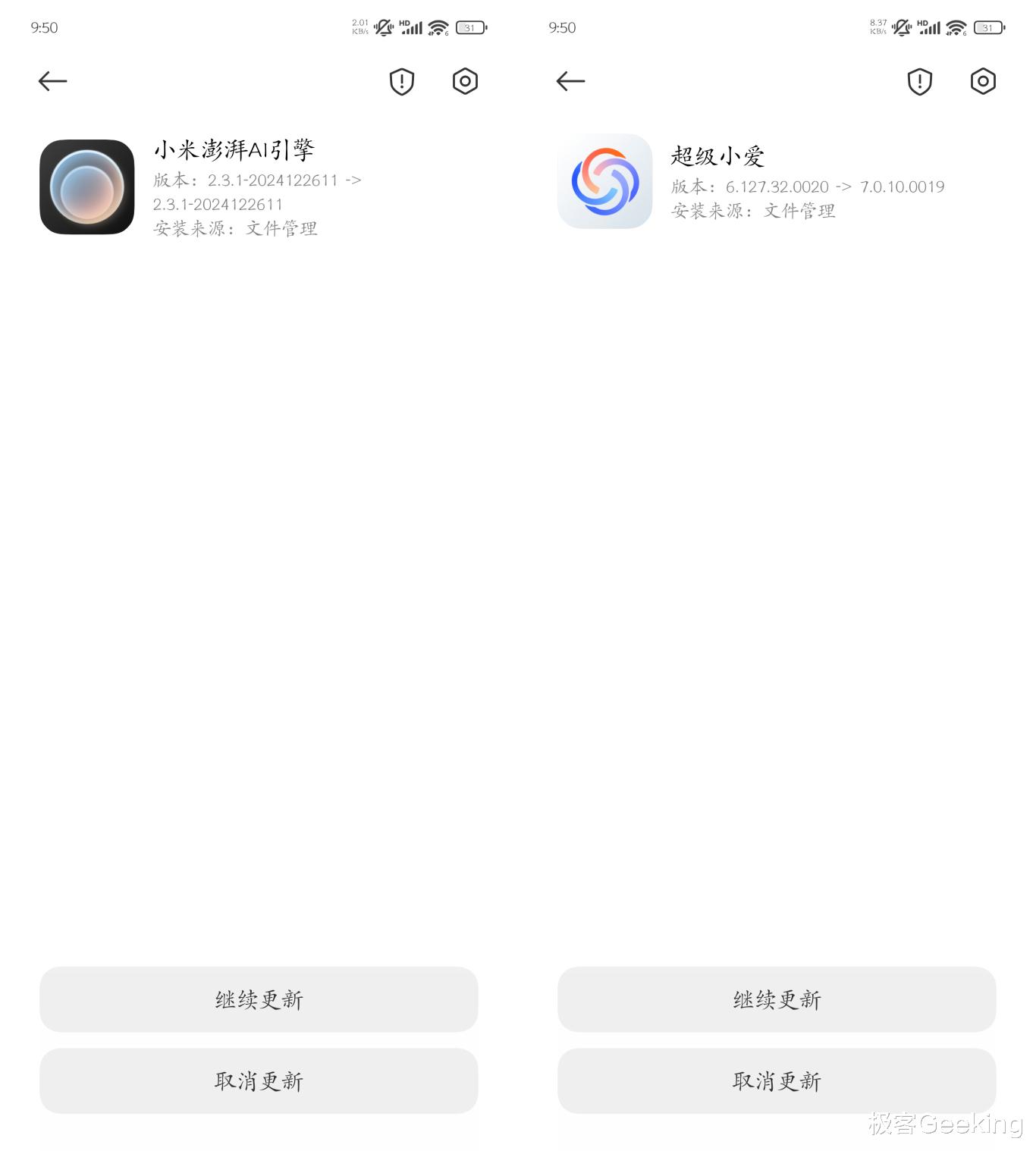This screenshot has width=1036, height=1151.
Task: Open the security shield on the 小米澎湃AI引擎 page
Action: click(402, 81)
